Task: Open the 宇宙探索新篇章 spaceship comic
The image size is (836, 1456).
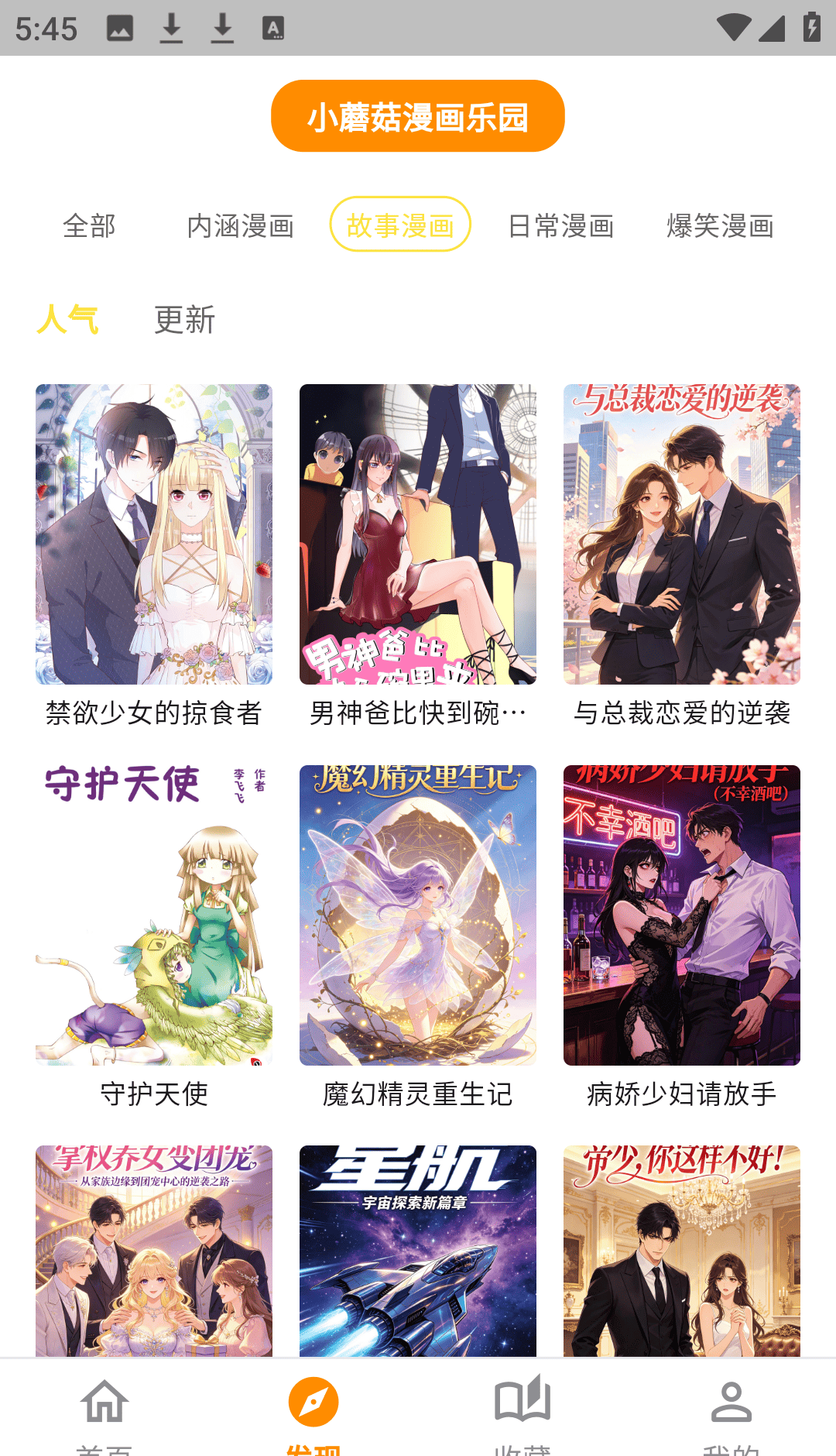Action: 417,1251
